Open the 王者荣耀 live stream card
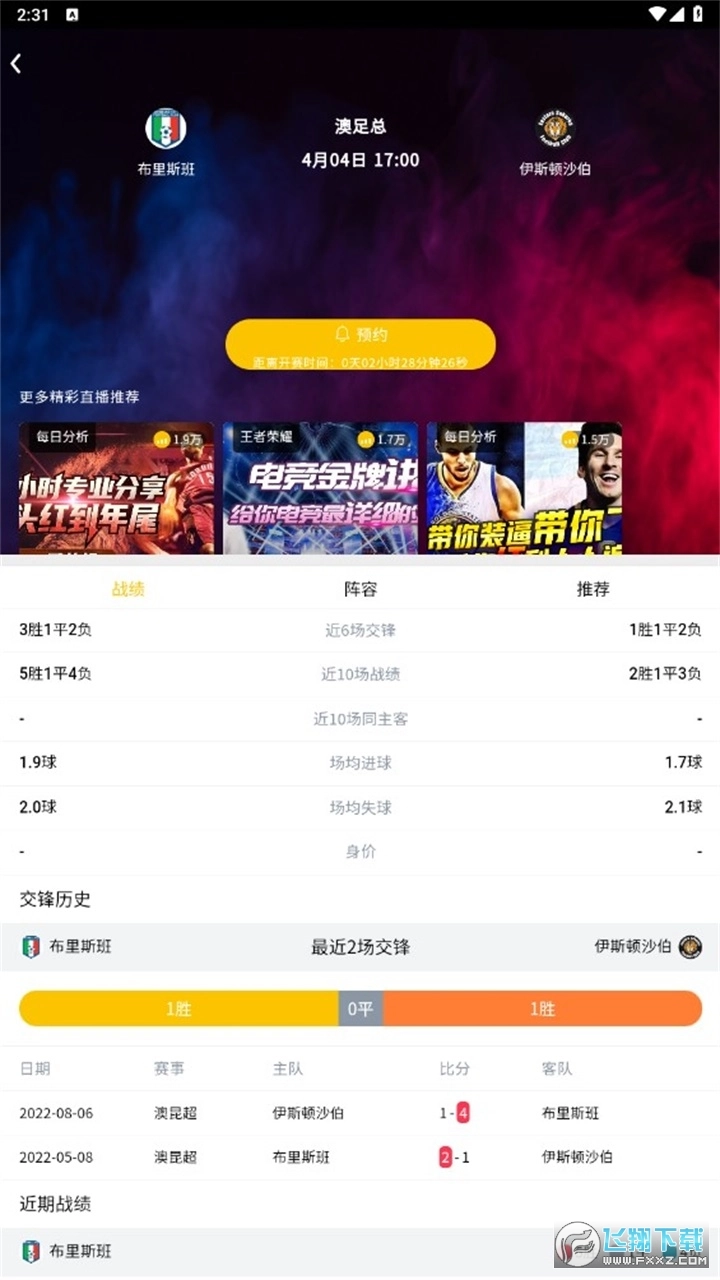 (x=320, y=488)
